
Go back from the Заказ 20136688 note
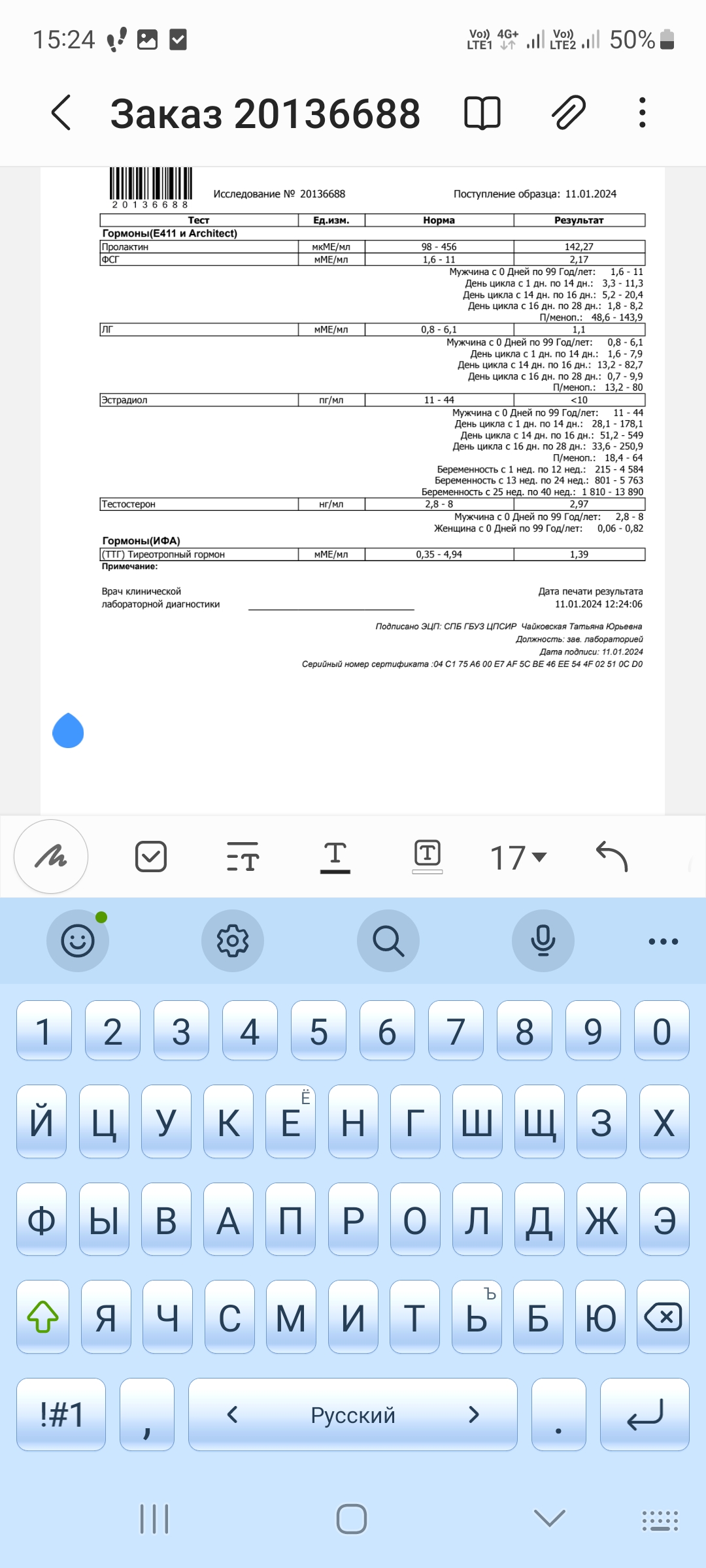[x=61, y=112]
